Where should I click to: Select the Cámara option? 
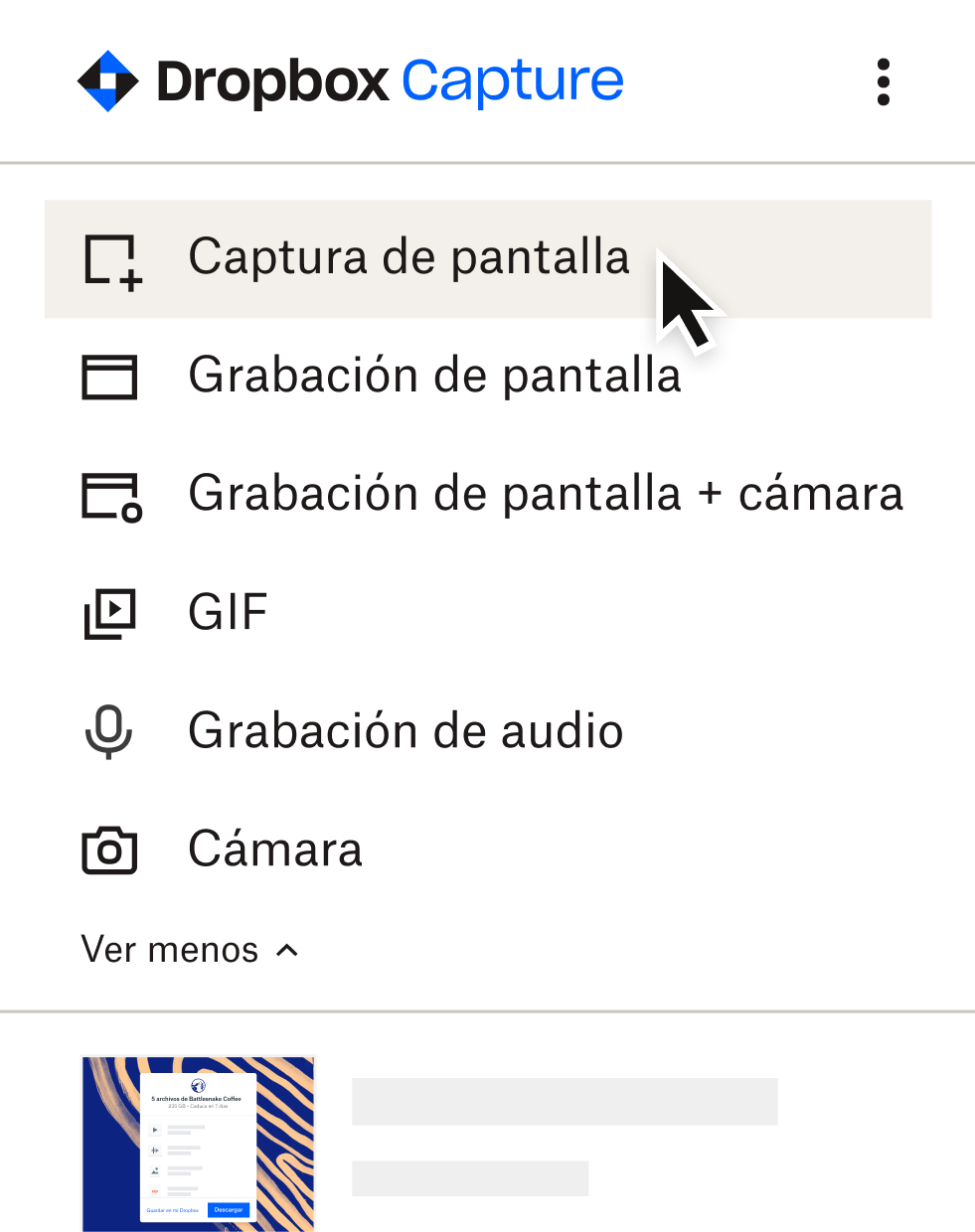point(275,849)
